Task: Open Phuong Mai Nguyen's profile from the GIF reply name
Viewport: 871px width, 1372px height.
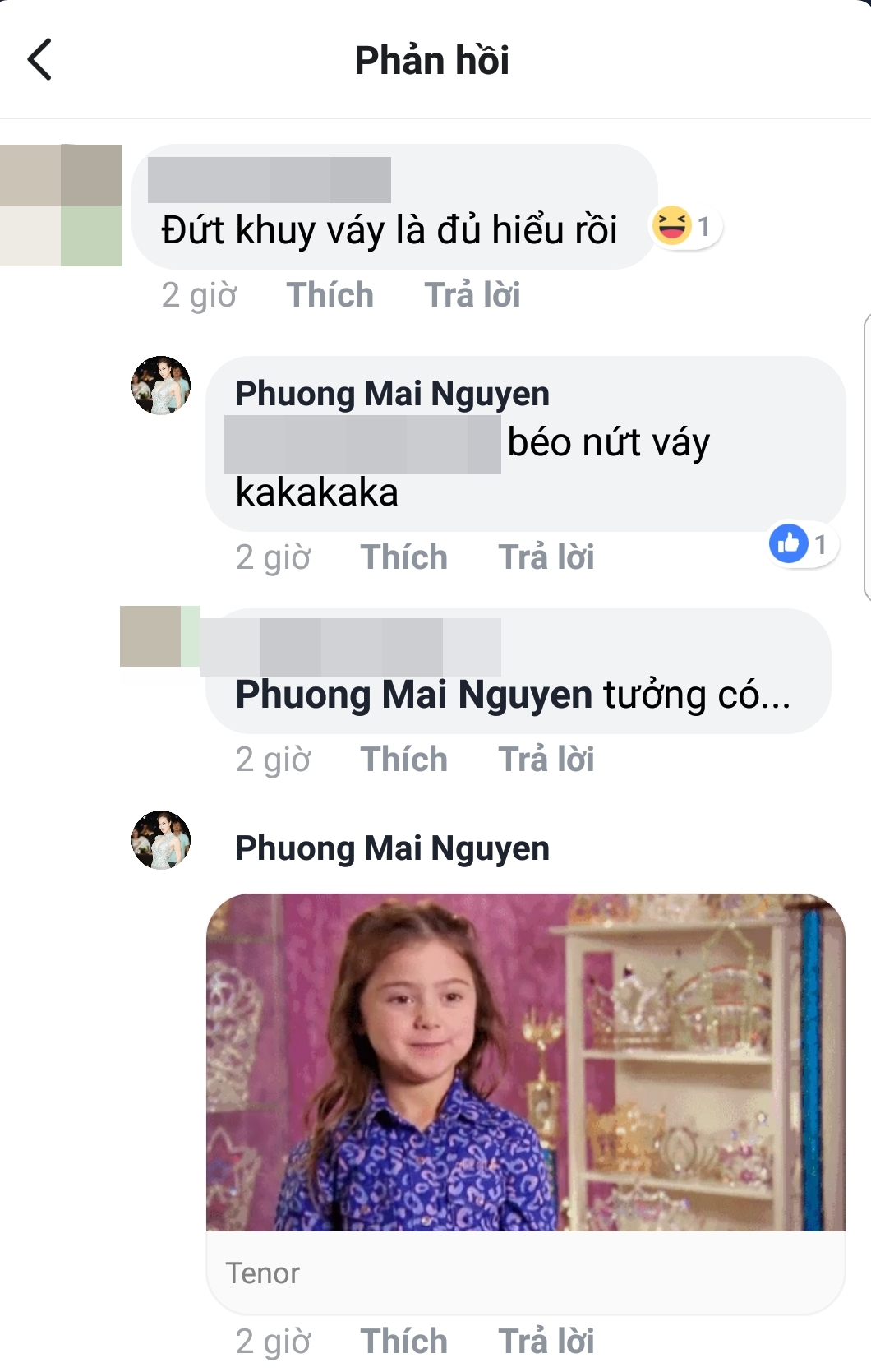Action: pos(392,848)
